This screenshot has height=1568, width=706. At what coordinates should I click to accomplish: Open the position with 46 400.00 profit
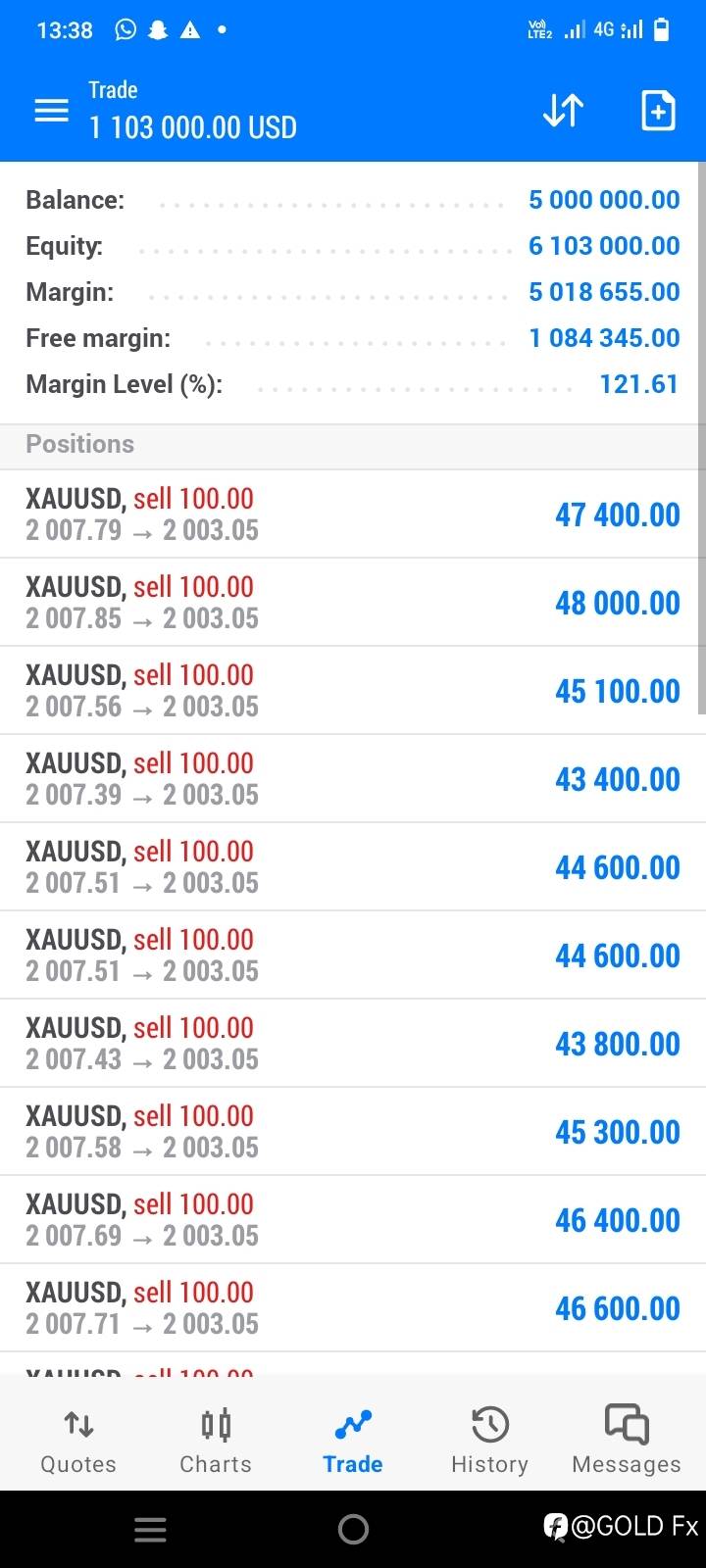coord(353,1220)
